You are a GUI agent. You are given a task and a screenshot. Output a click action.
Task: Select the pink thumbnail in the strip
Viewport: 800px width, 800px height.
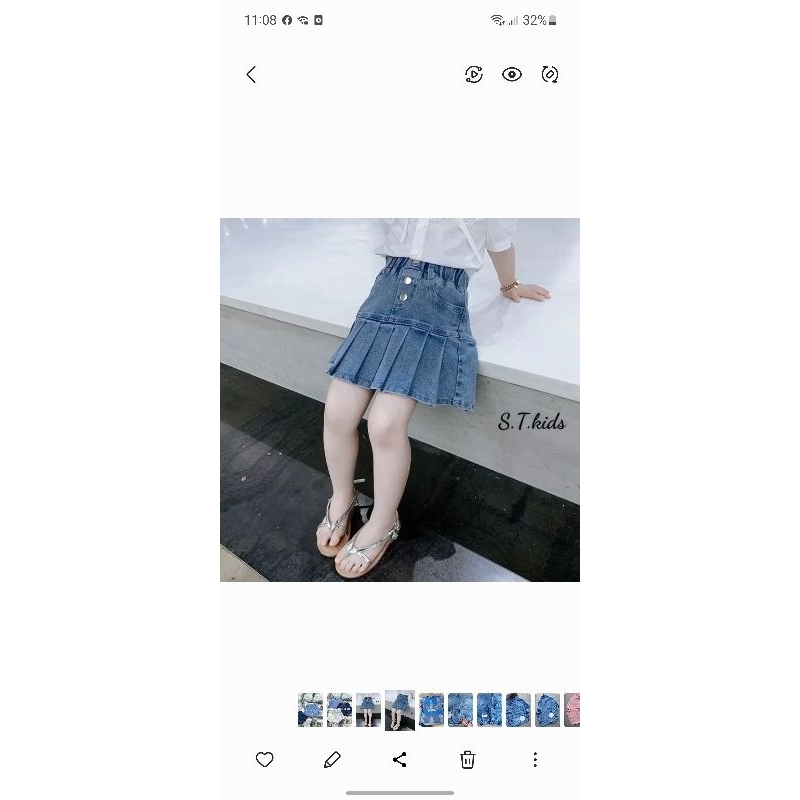tap(572, 709)
